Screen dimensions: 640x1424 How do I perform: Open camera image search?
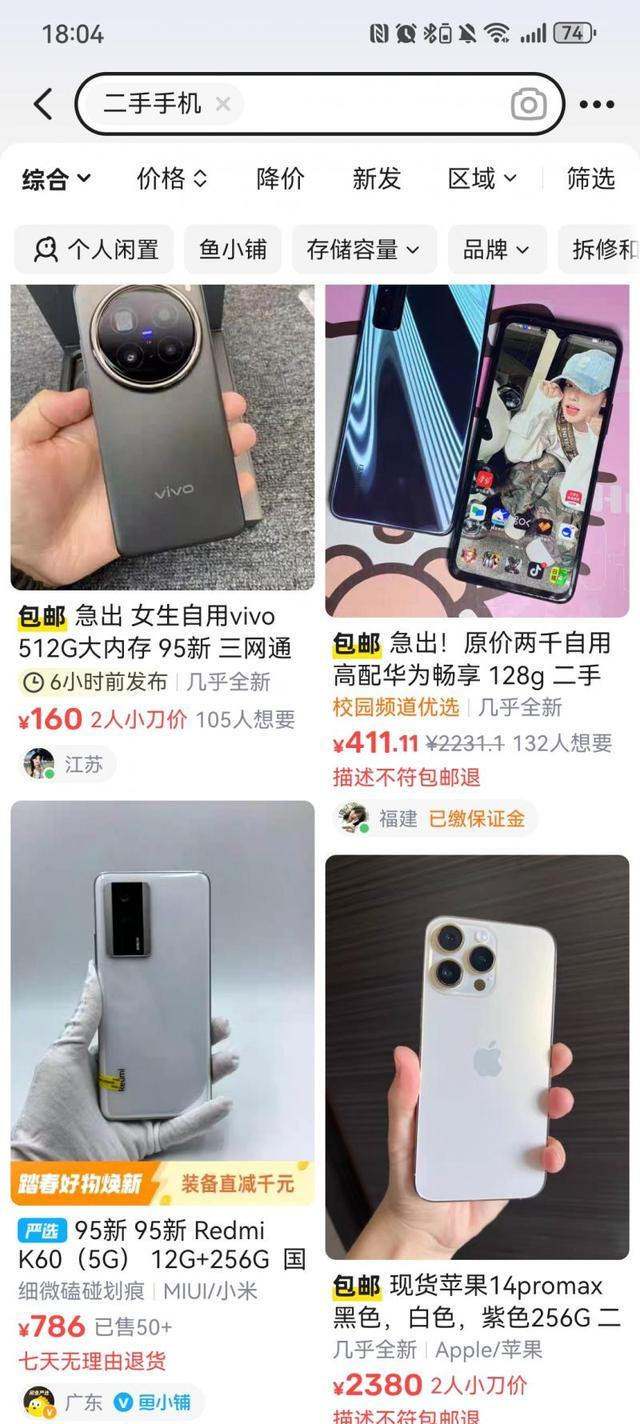(528, 104)
